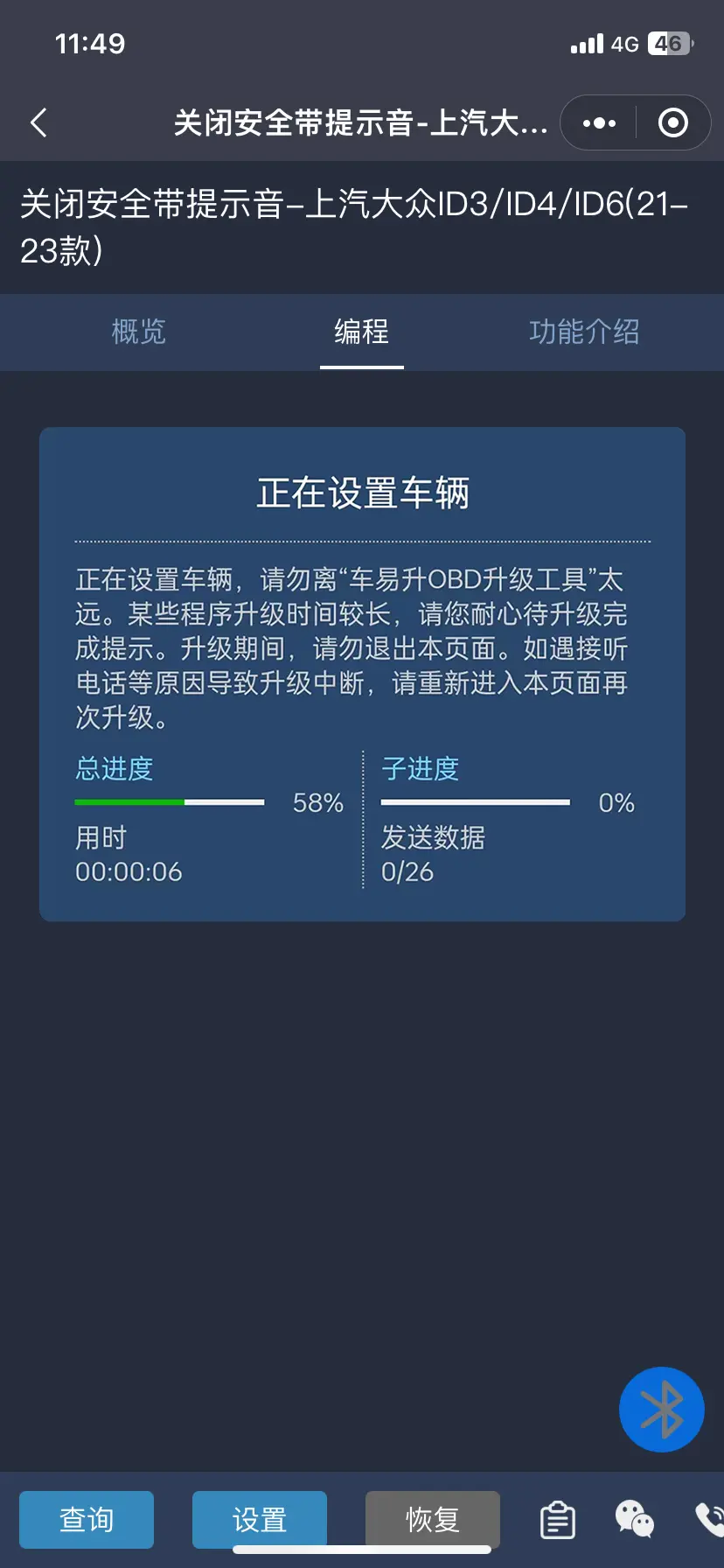This screenshot has height=1568, width=724.
Task: Select the 编程 tab
Action: coord(361,332)
